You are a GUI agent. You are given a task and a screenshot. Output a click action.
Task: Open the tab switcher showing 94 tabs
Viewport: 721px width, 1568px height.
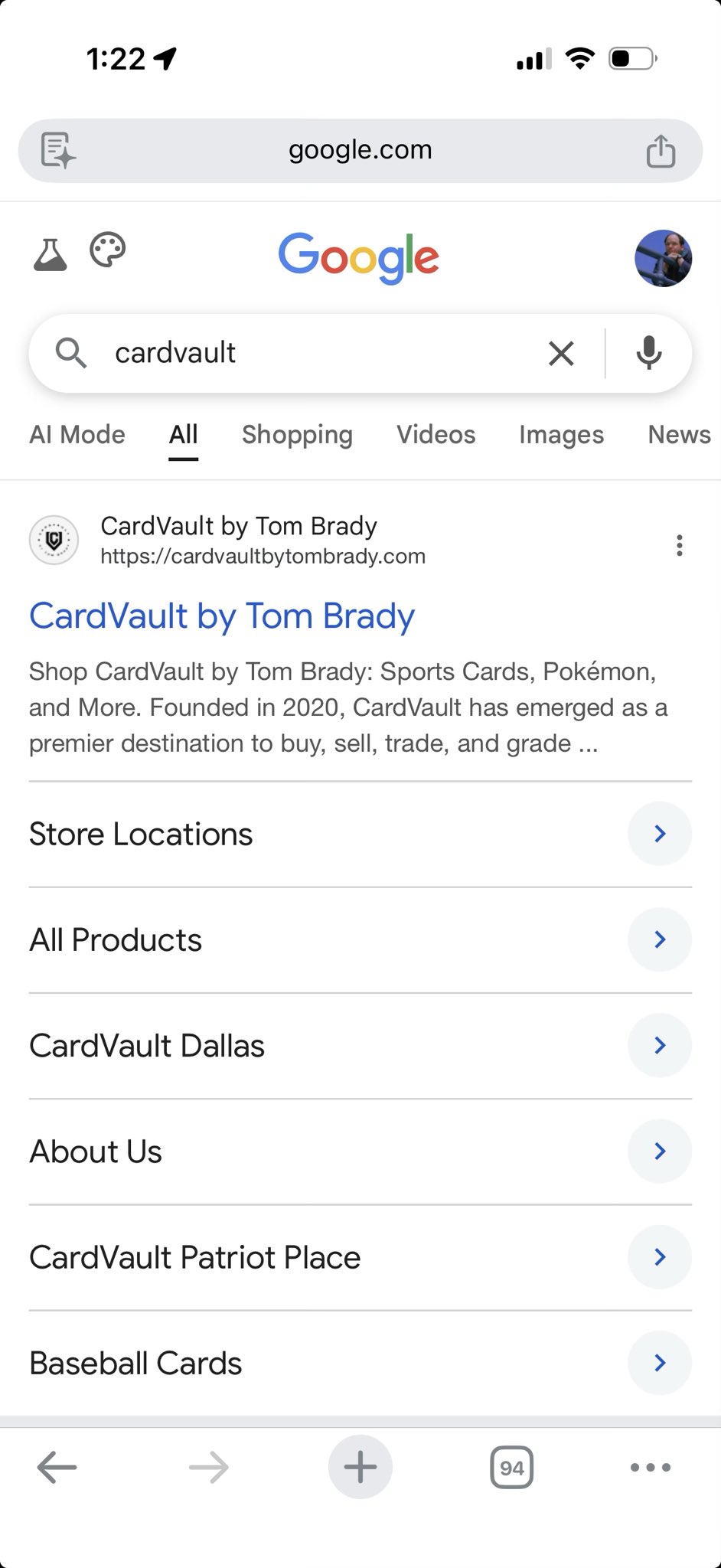pyautogui.click(x=511, y=1468)
